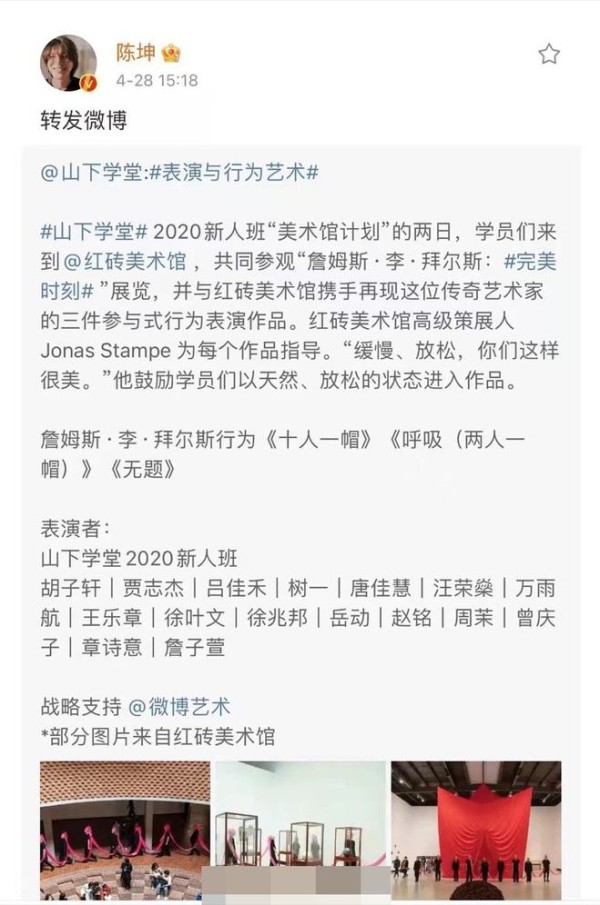View the photo with red curtain
The width and height of the screenshot is (600, 905).
tap(476, 830)
